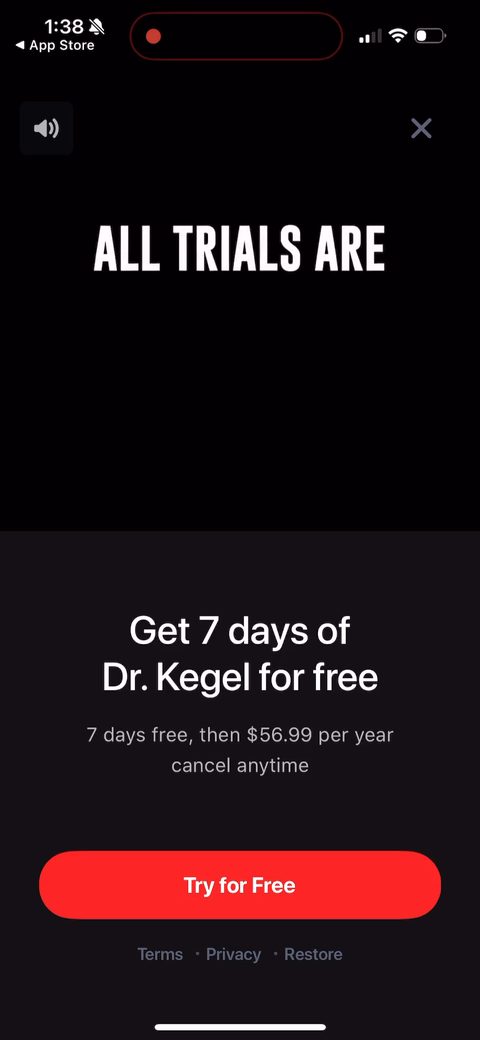Mute the video sound
This screenshot has height=1040, width=480.
coord(46,128)
